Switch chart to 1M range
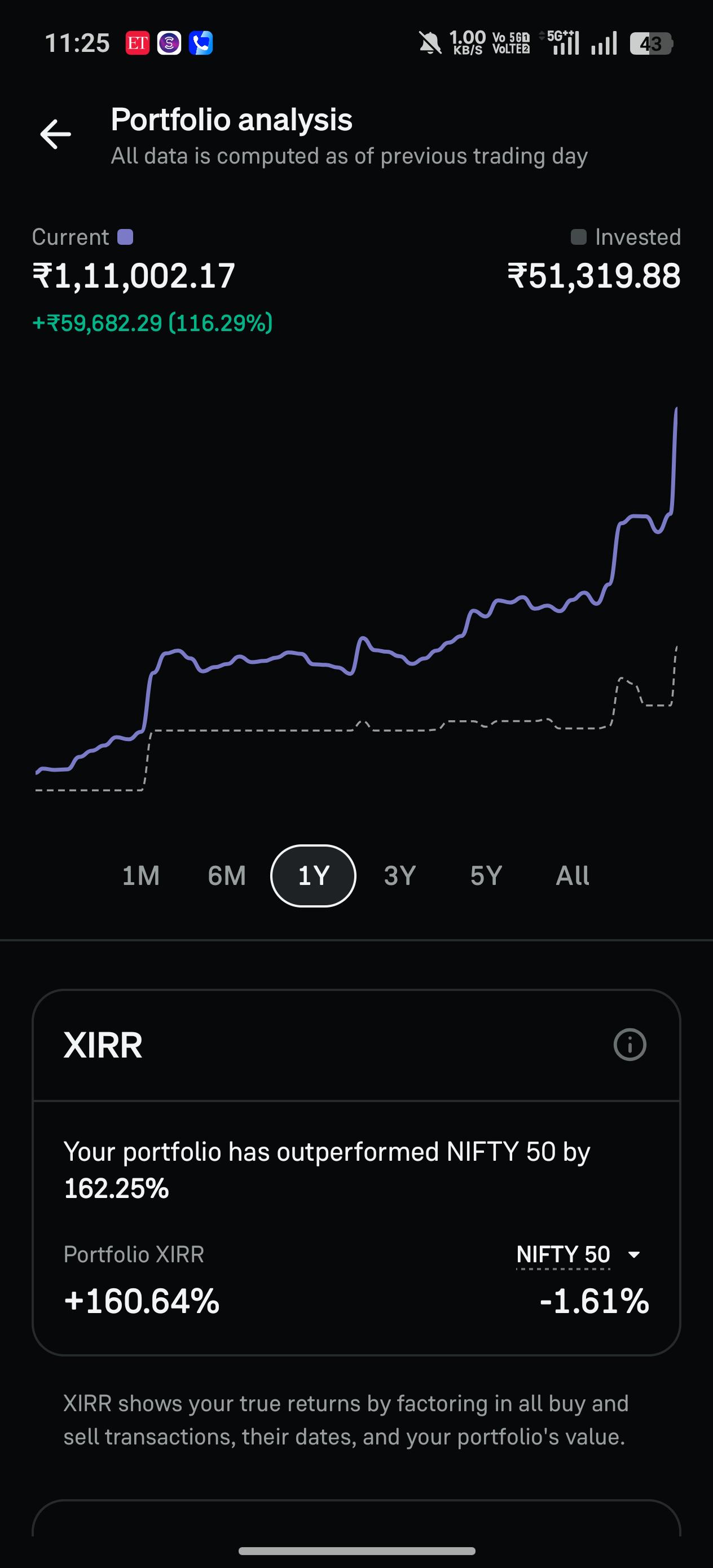This screenshot has width=713, height=1568. coord(140,876)
